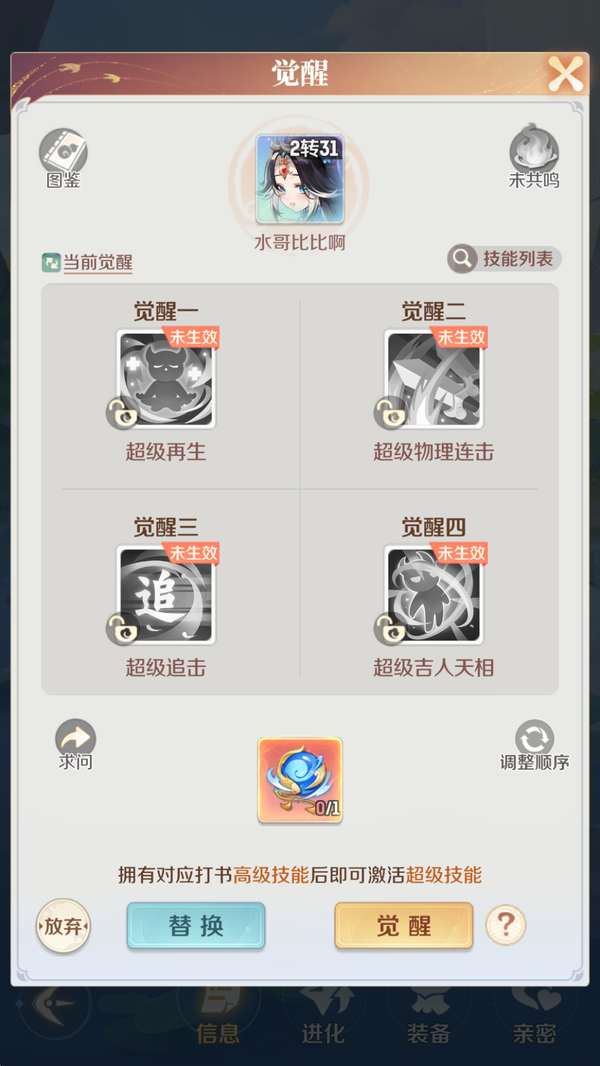600x1066 pixels.
Task: Open the awakening material item 0/1
Action: point(300,780)
